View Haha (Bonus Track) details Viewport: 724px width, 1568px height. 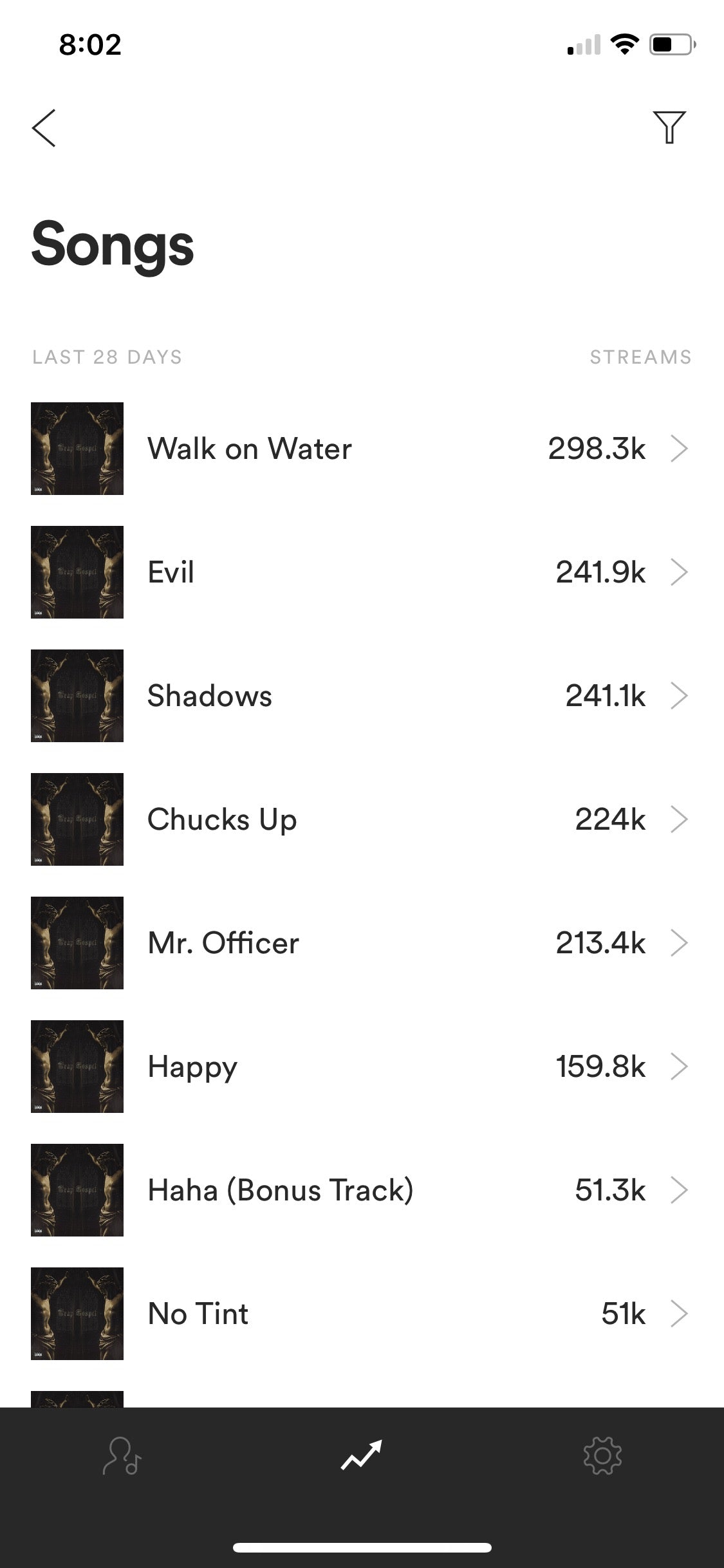(x=360, y=1190)
